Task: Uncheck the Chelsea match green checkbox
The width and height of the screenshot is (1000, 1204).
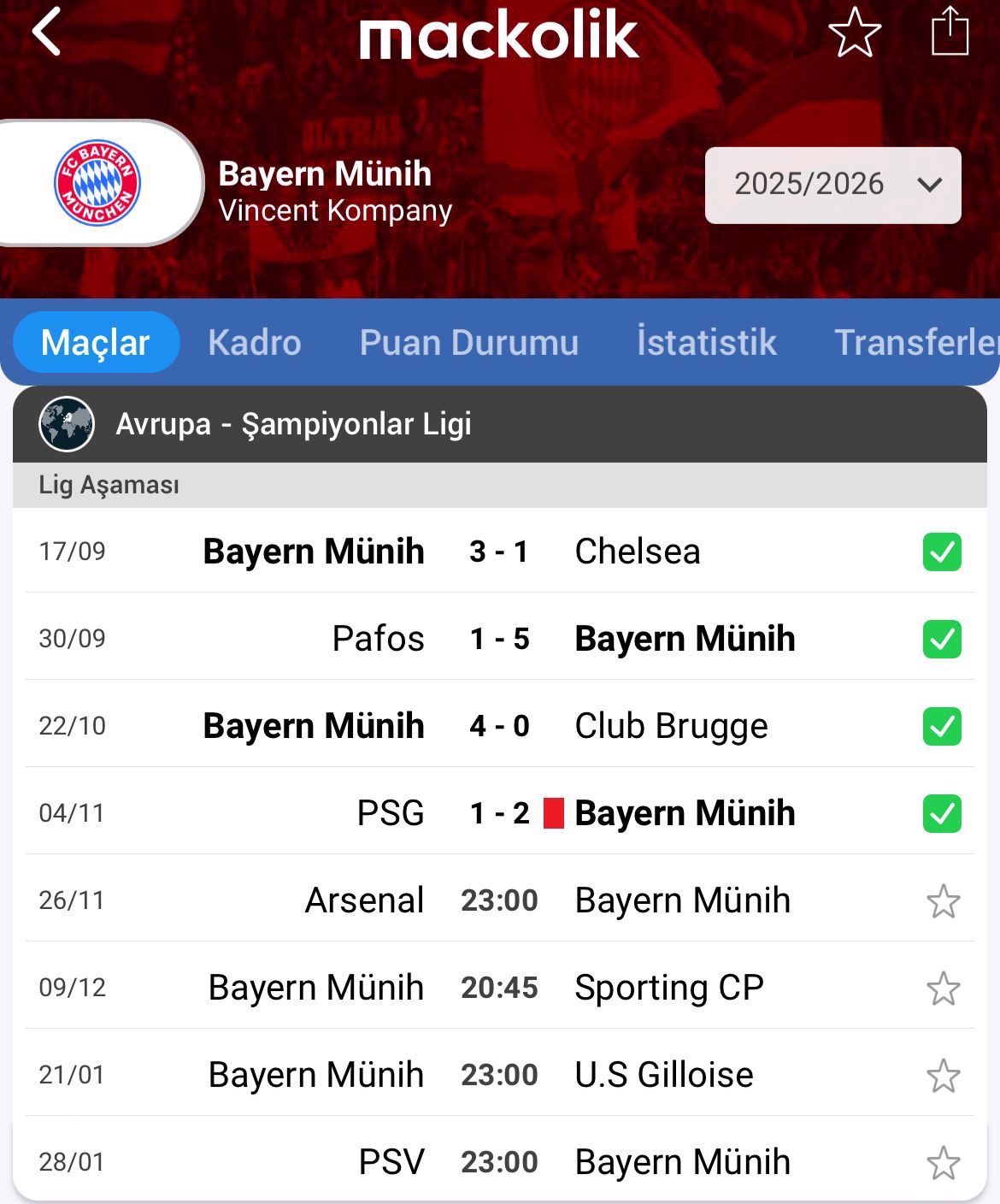Action: [942, 552]
